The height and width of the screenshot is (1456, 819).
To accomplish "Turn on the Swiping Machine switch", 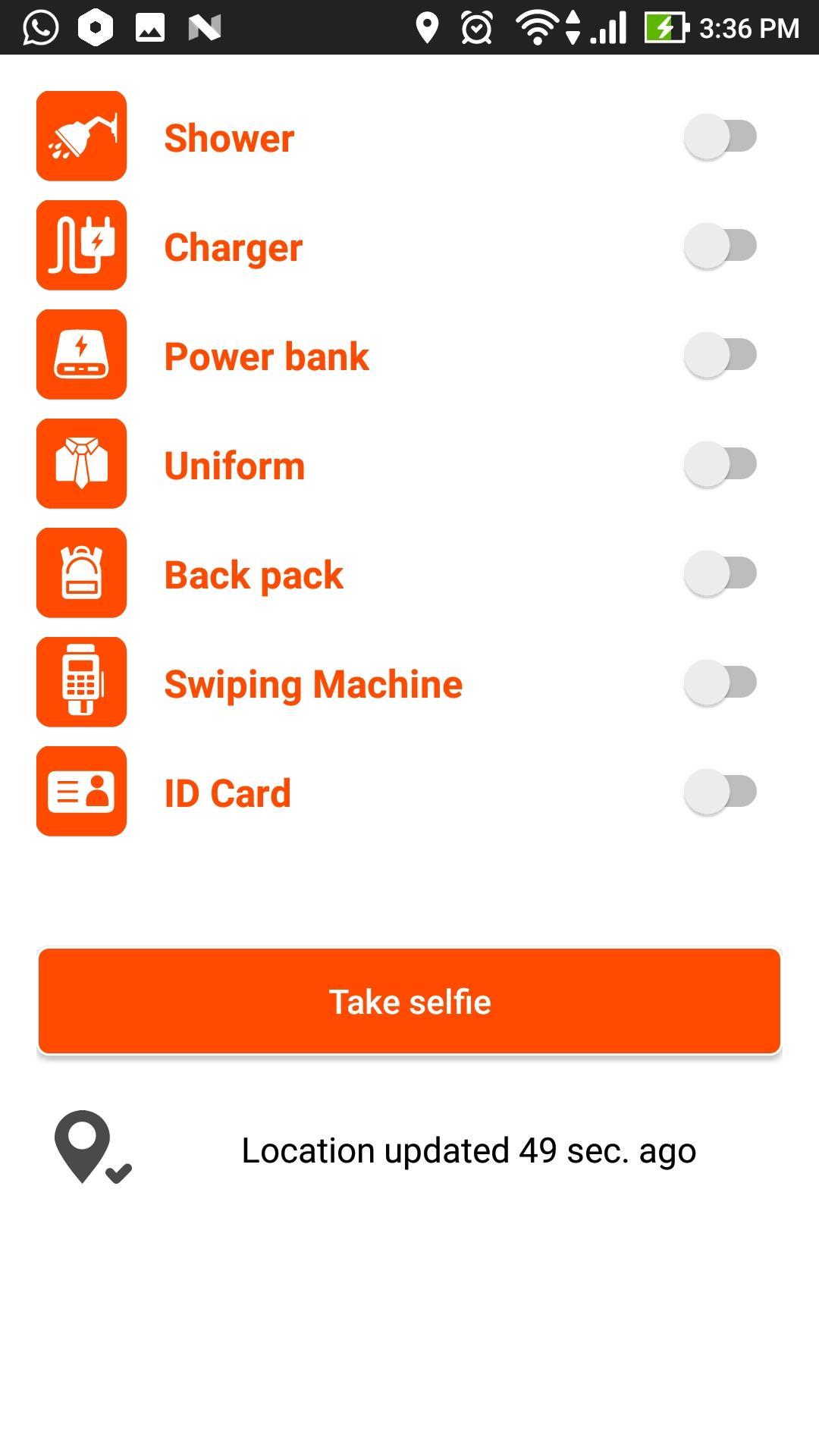I will (x=720, y=683).
